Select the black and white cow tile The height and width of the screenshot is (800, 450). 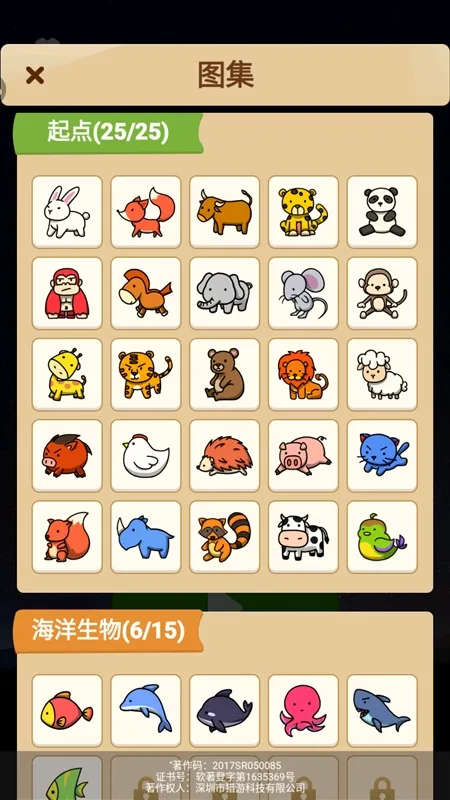click(x=304, y=537)
